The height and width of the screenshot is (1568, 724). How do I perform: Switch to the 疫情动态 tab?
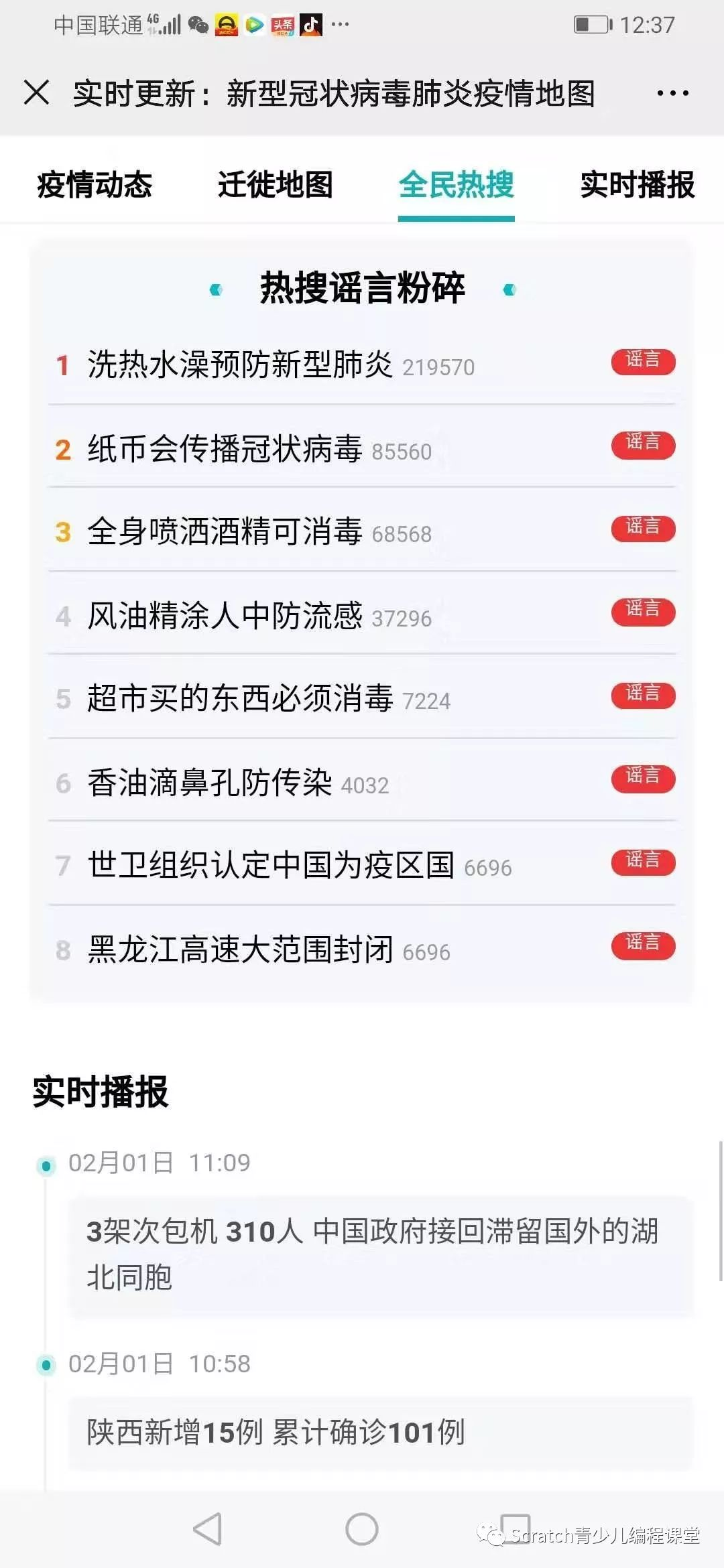pyautogui.click(x=95, y=185)
